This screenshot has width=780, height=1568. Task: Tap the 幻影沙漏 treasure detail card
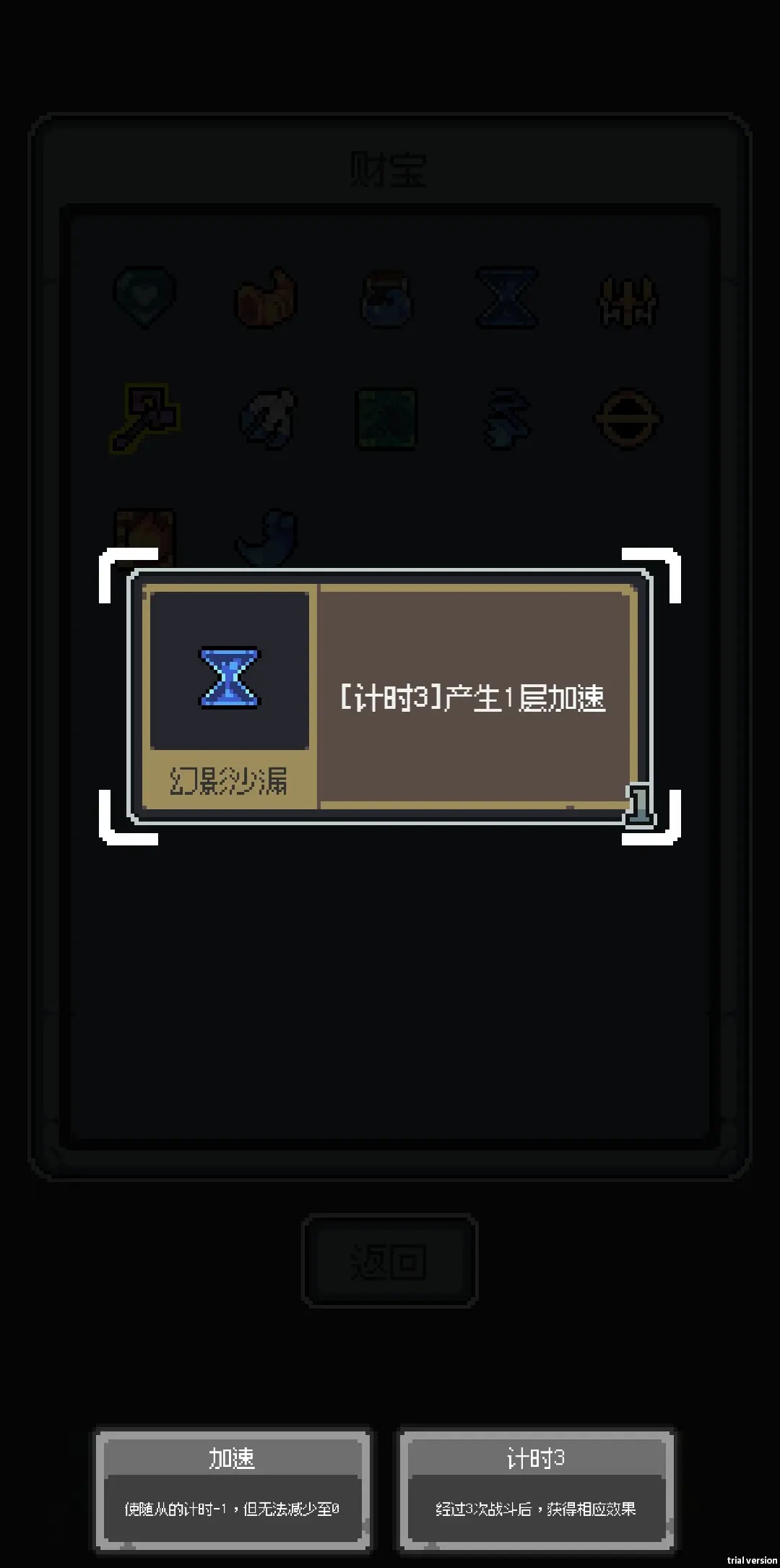tap(390, 697)
